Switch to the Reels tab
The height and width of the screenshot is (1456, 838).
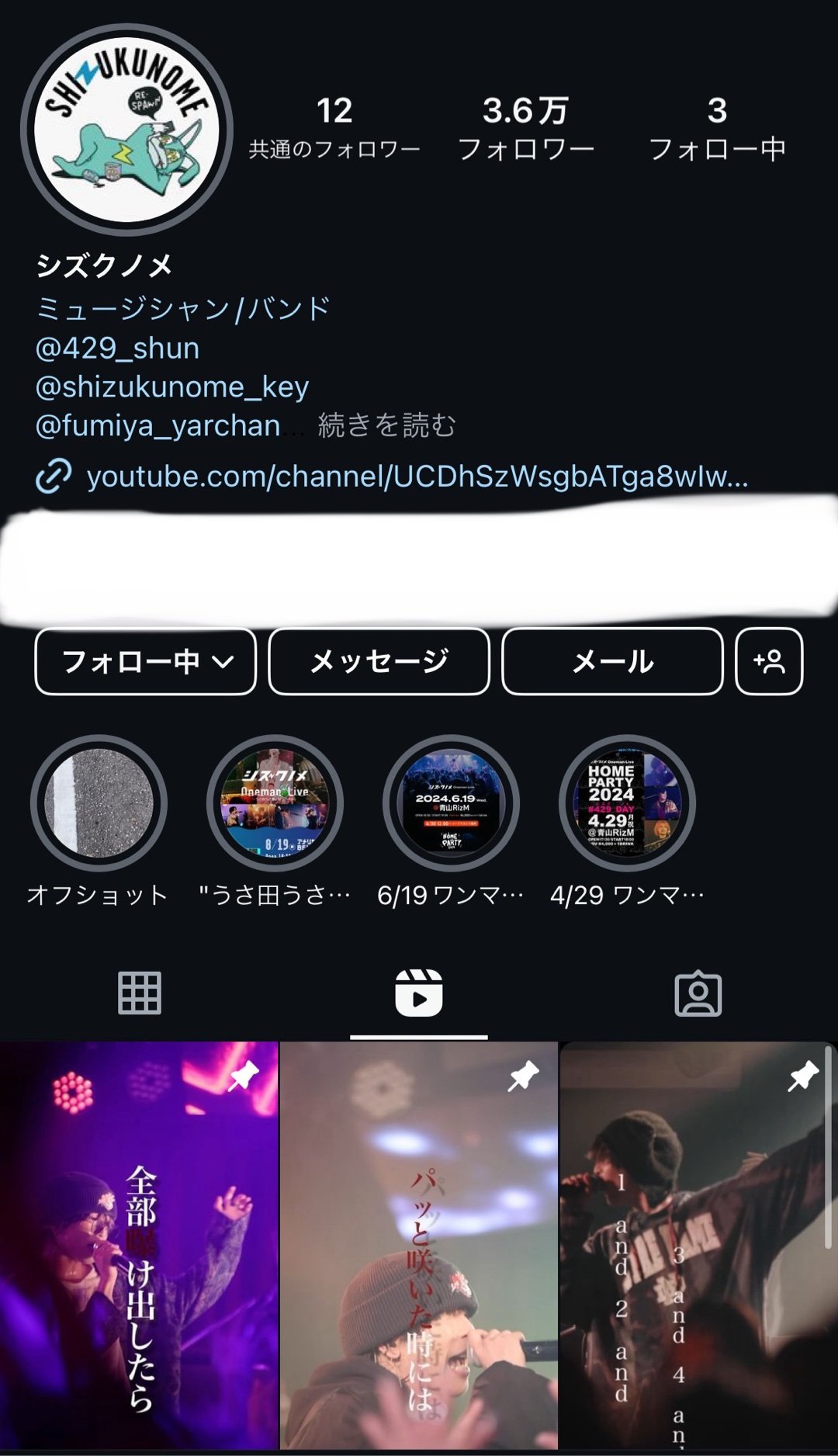[419, 993]
